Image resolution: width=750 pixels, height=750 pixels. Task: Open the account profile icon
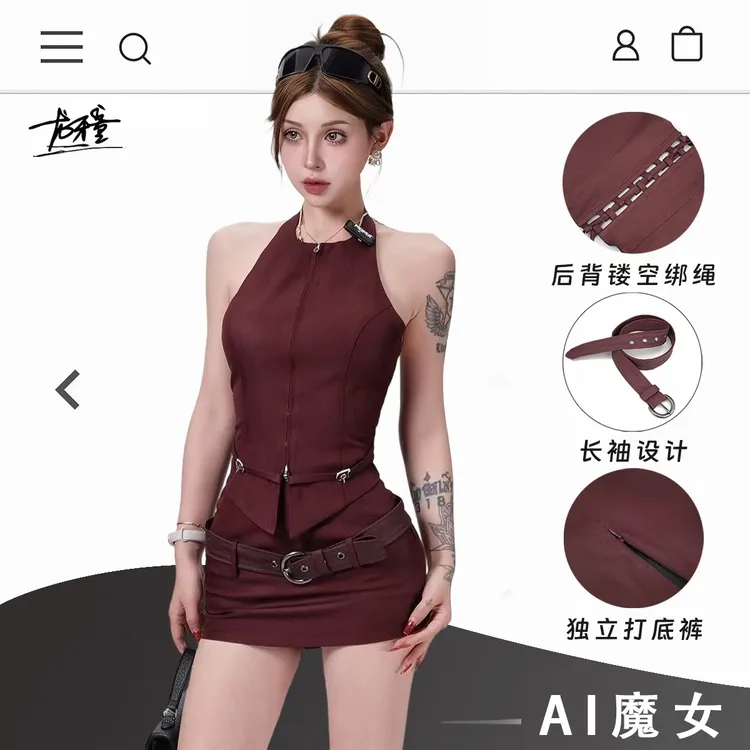pos(626,45)
